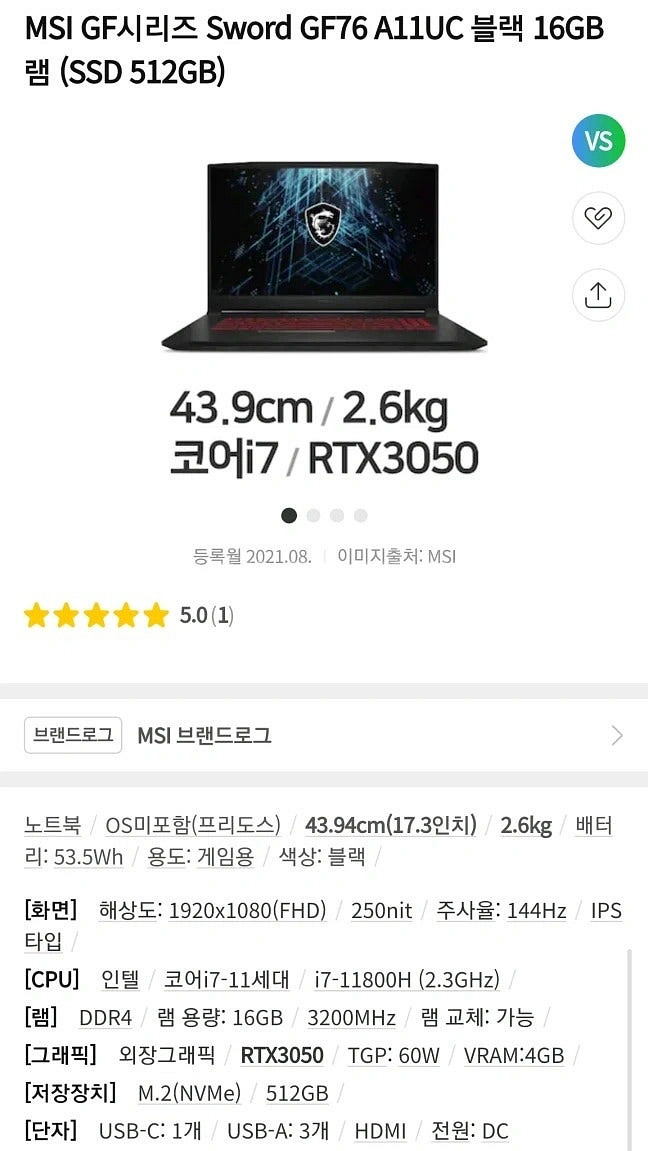Tap the VS compare button
The width and height of the screenshot is (648, 1151).
click(x=598, y=141)
